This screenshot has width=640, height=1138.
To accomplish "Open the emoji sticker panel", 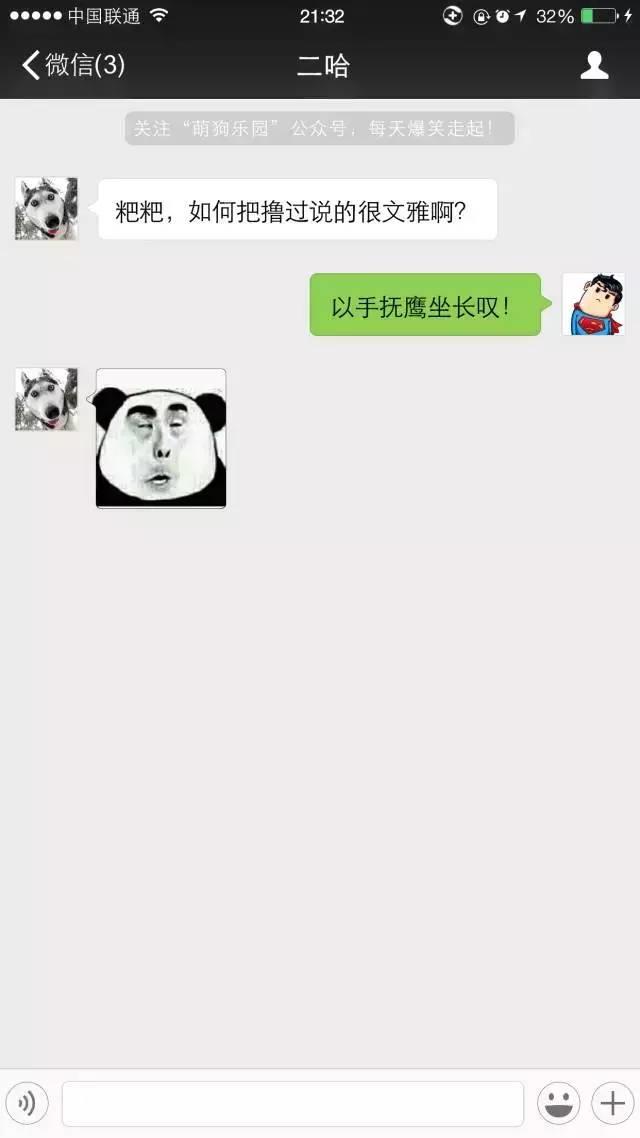I will (x=558, y=1104).
